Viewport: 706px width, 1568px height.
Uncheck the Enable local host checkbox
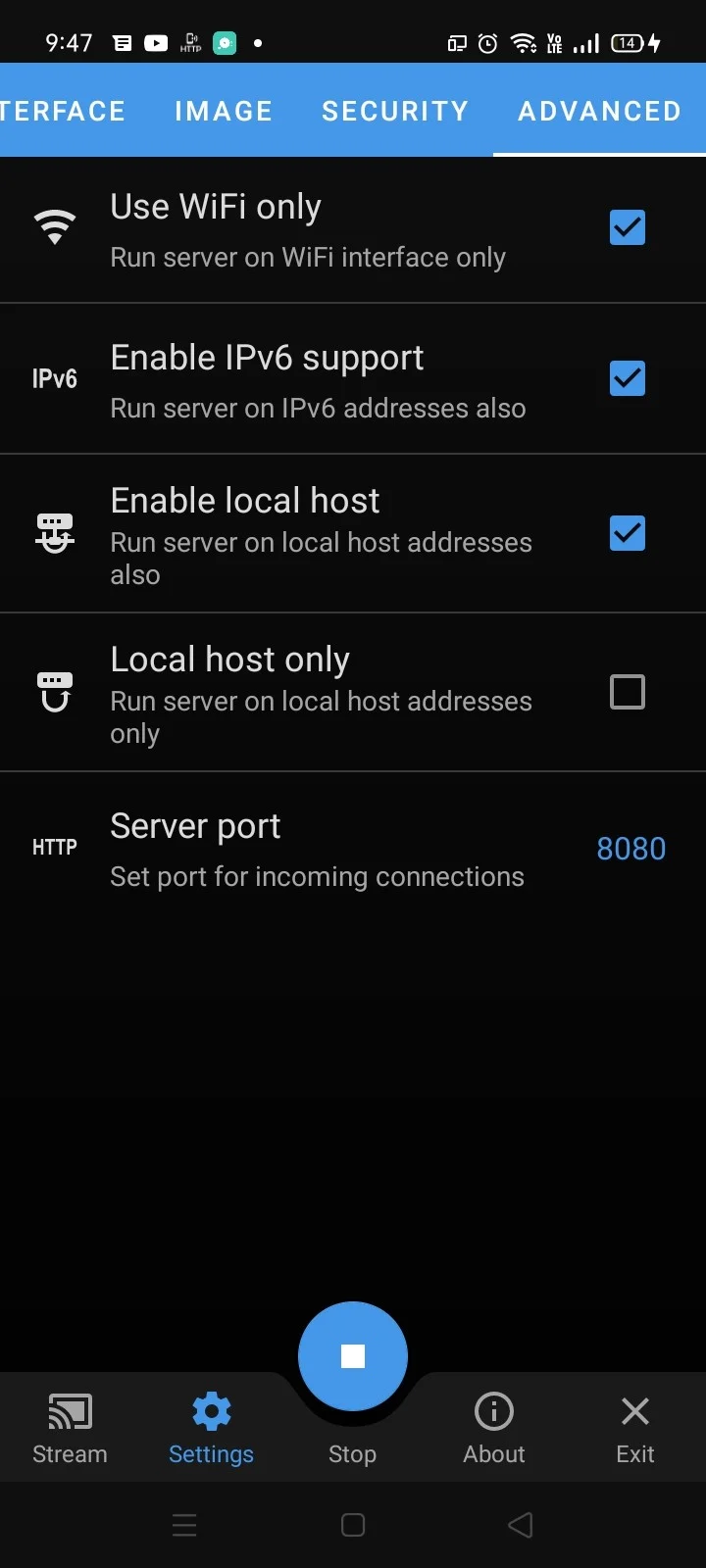628,533
